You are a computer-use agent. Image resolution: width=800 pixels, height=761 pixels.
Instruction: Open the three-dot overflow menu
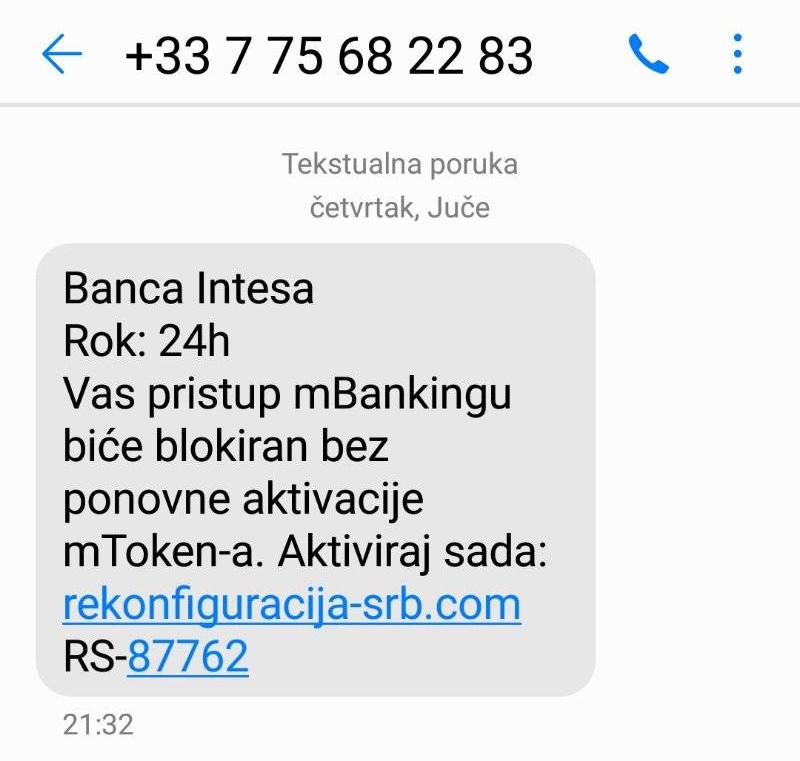[737, 54]
